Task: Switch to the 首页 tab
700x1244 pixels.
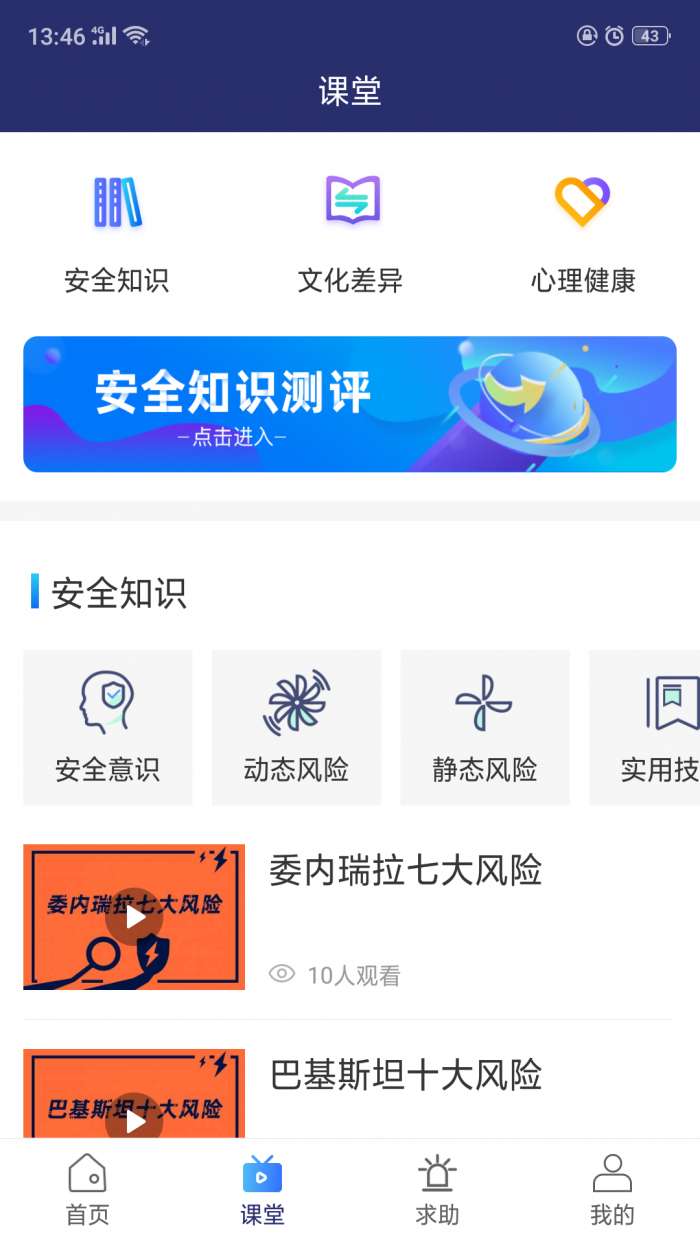Action: click(87, 1190)
